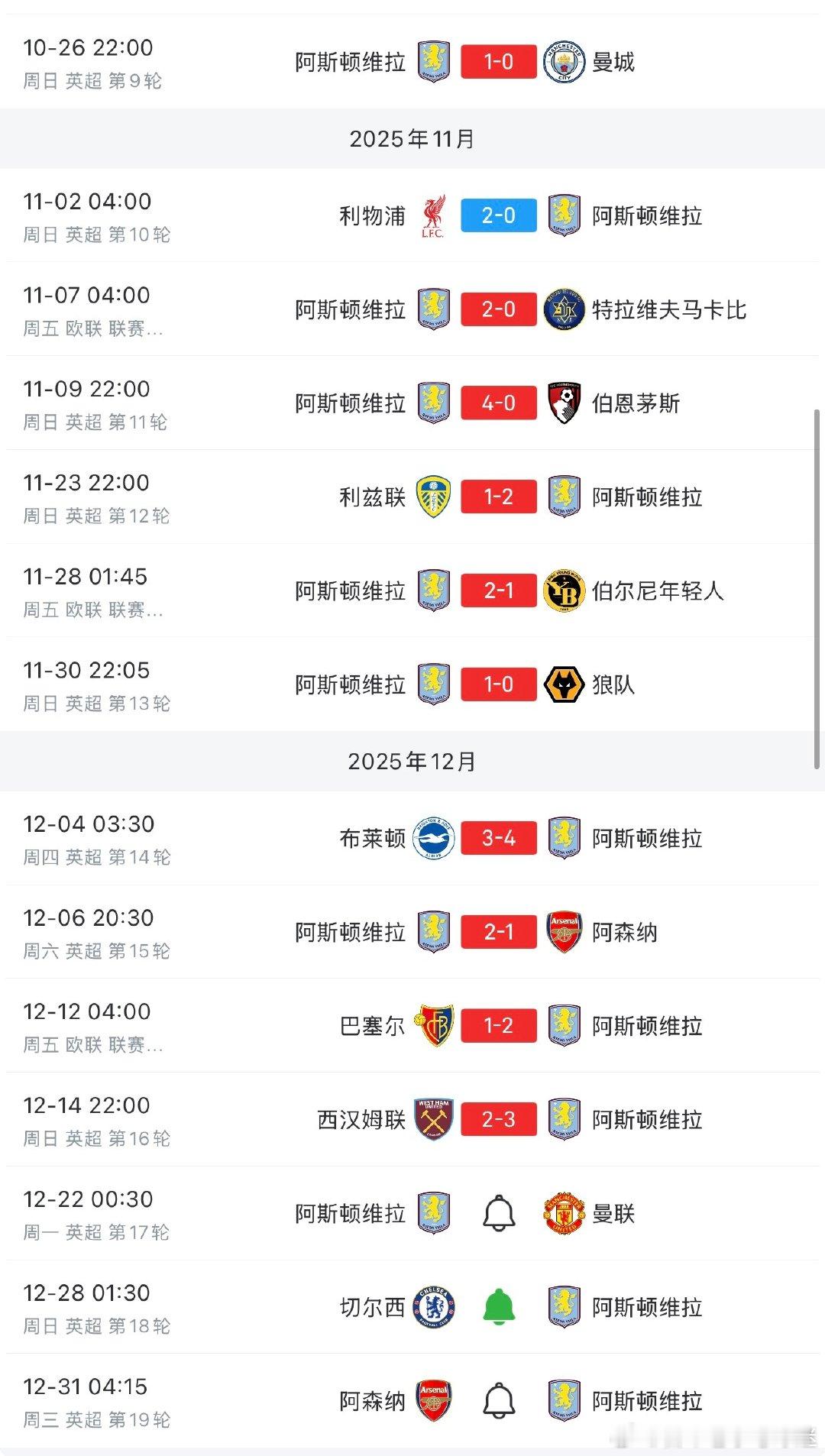Select the Brighton club logo

(x=432, y=838)
